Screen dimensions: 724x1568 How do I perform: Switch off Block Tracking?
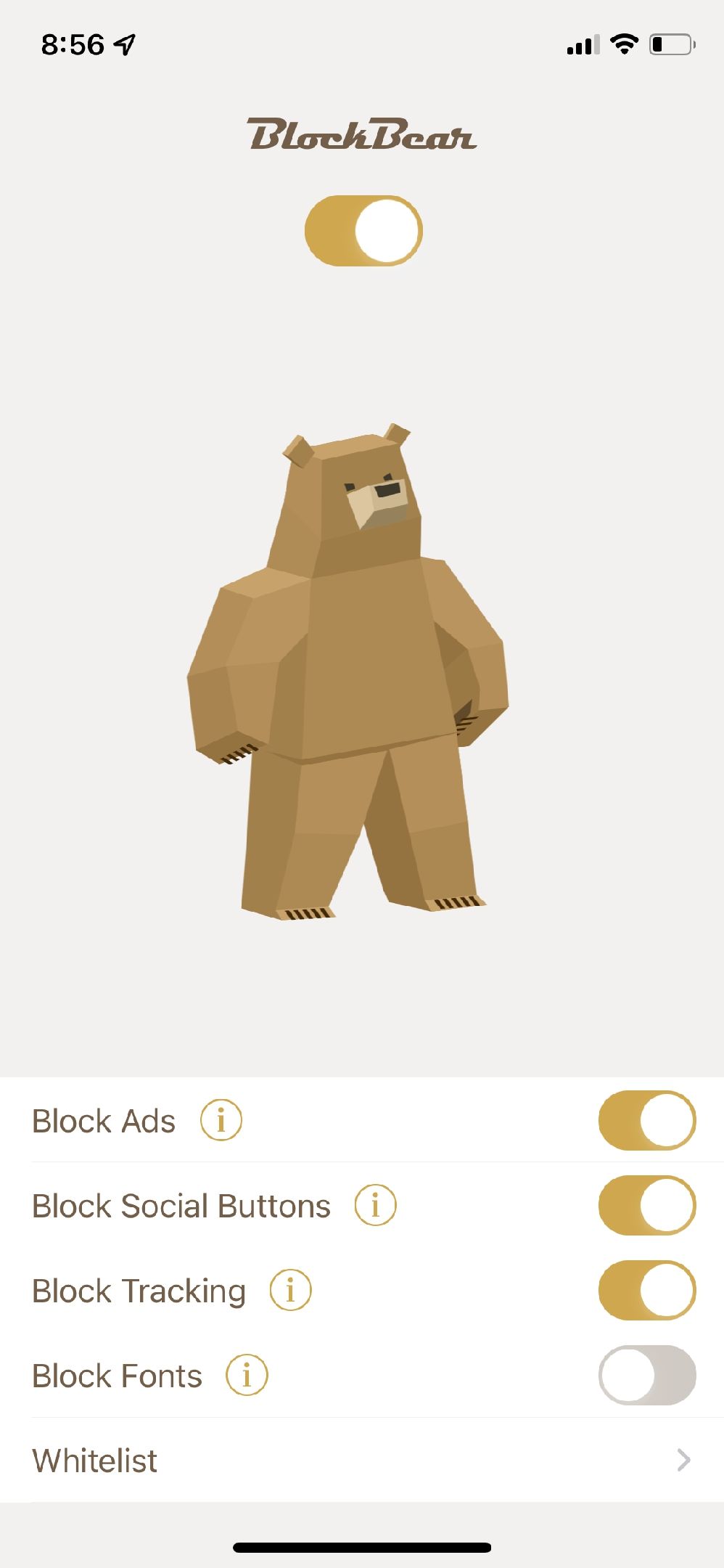(647, 1290)
